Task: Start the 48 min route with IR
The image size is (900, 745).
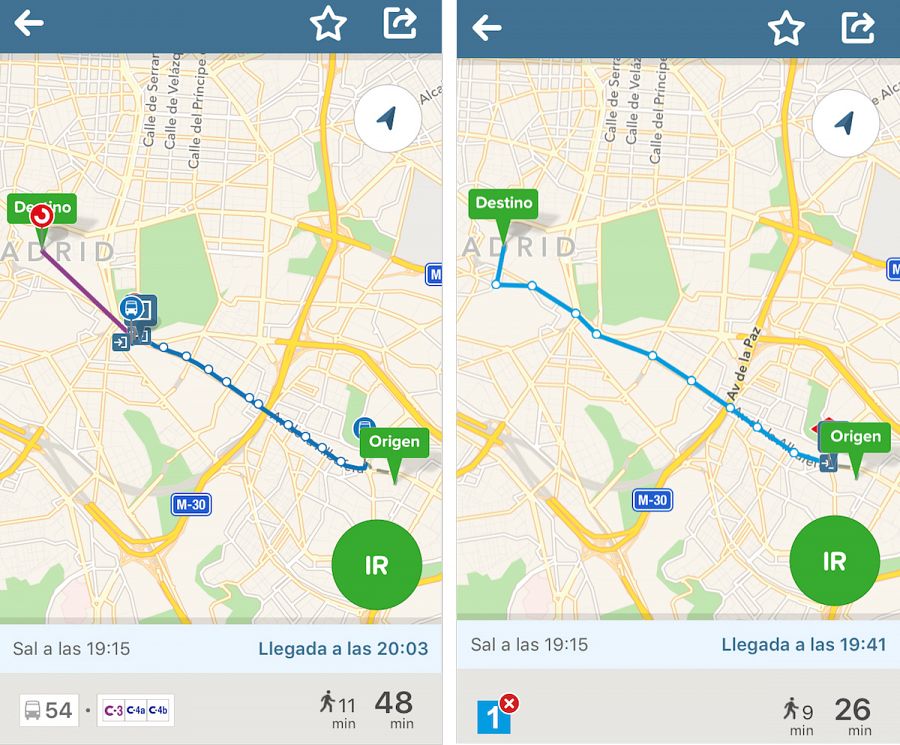Action: coord(376,564)
